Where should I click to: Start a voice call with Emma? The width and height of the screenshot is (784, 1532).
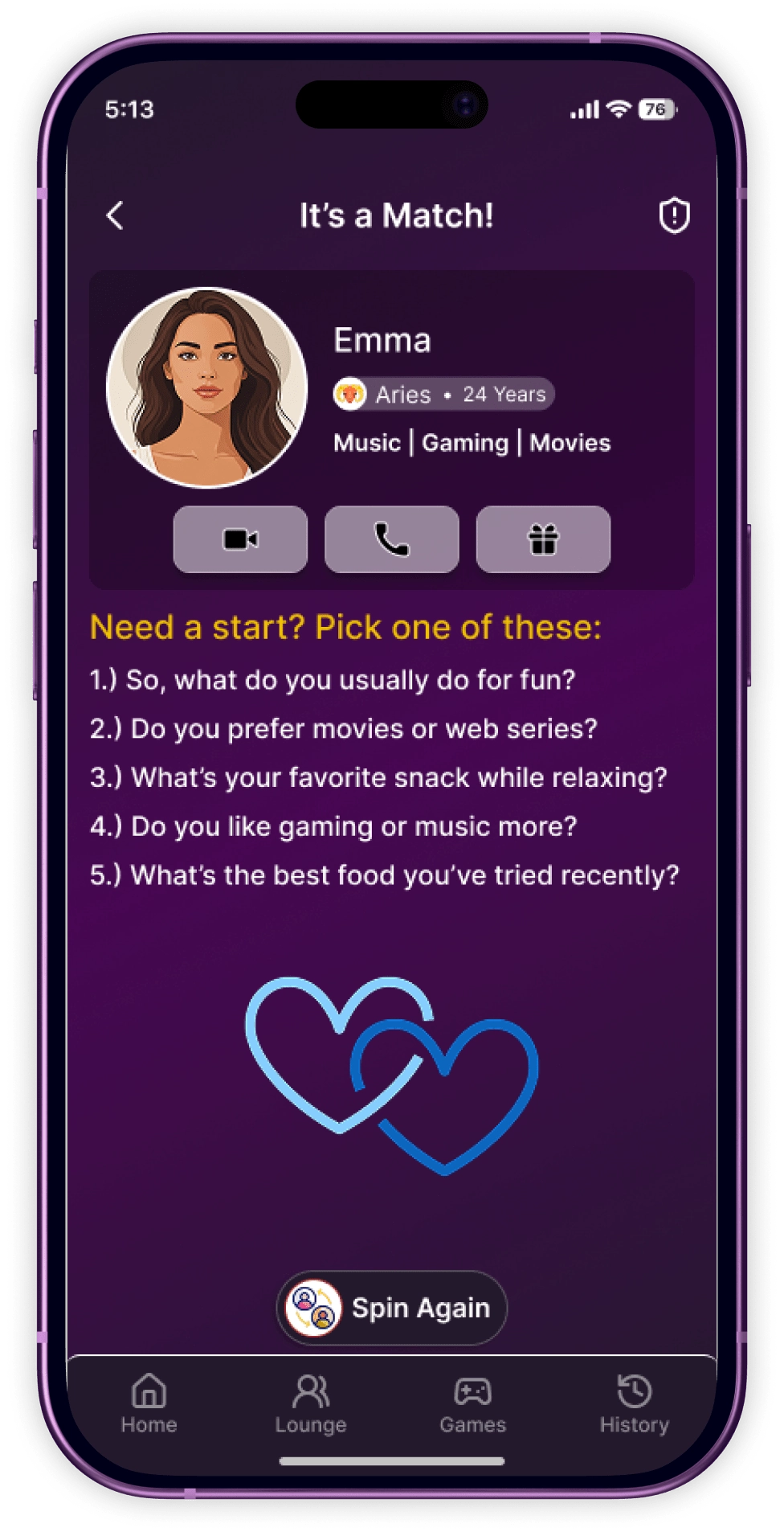pyautogui.click(x=391, y=539)
